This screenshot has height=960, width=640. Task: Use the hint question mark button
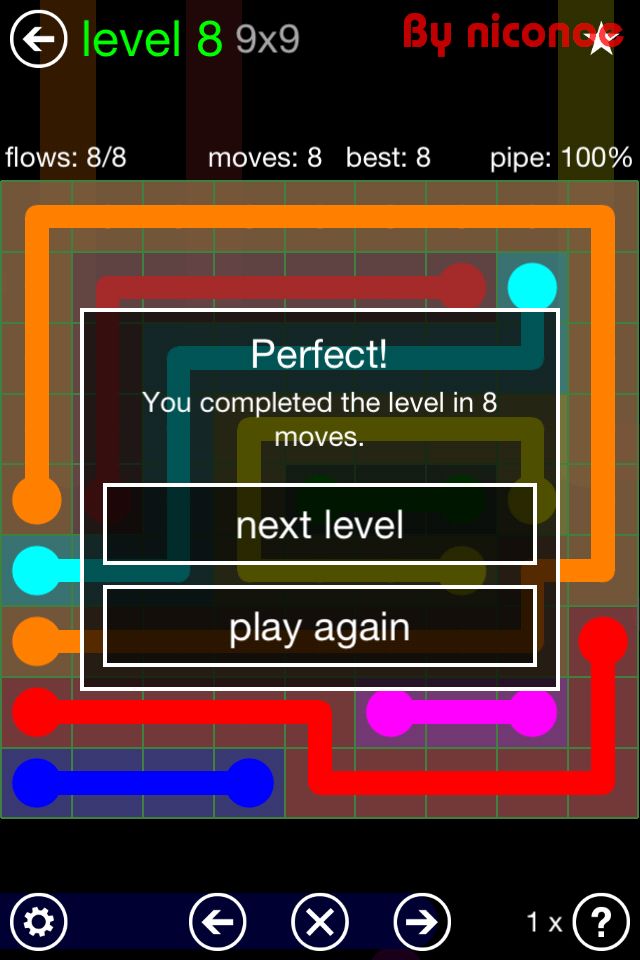[601, 921]
